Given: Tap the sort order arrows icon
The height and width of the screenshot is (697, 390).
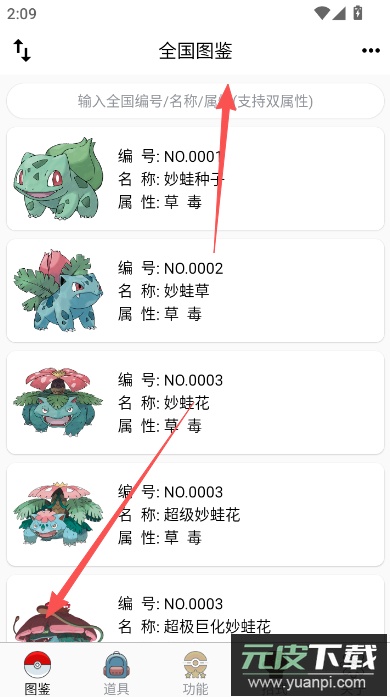Looking at the screenshot, I should tap(22, 50).
